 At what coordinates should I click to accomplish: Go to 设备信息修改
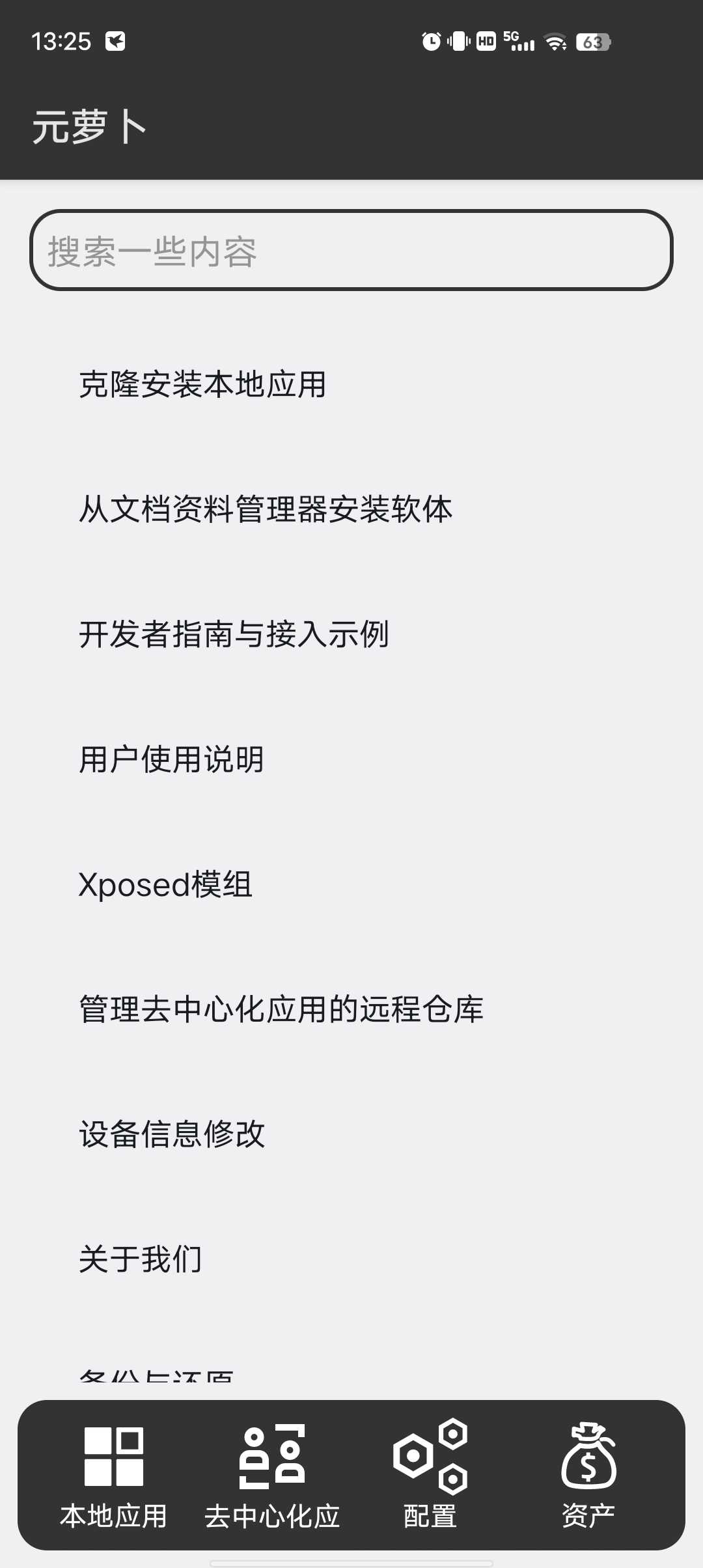pyautogui.click(x=172, y=1134)
